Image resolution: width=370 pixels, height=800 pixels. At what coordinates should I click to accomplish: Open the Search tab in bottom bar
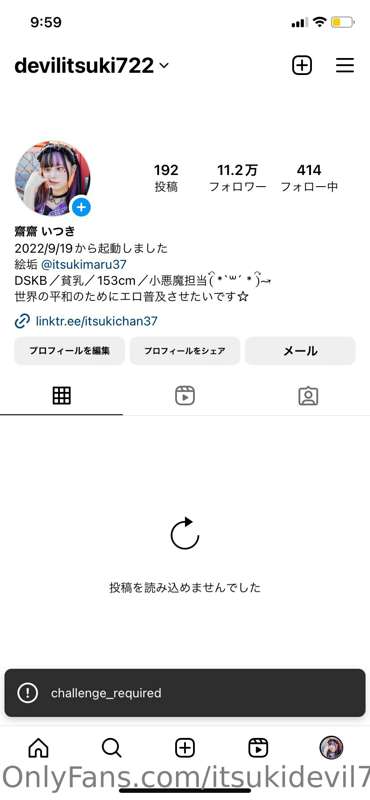111,748
